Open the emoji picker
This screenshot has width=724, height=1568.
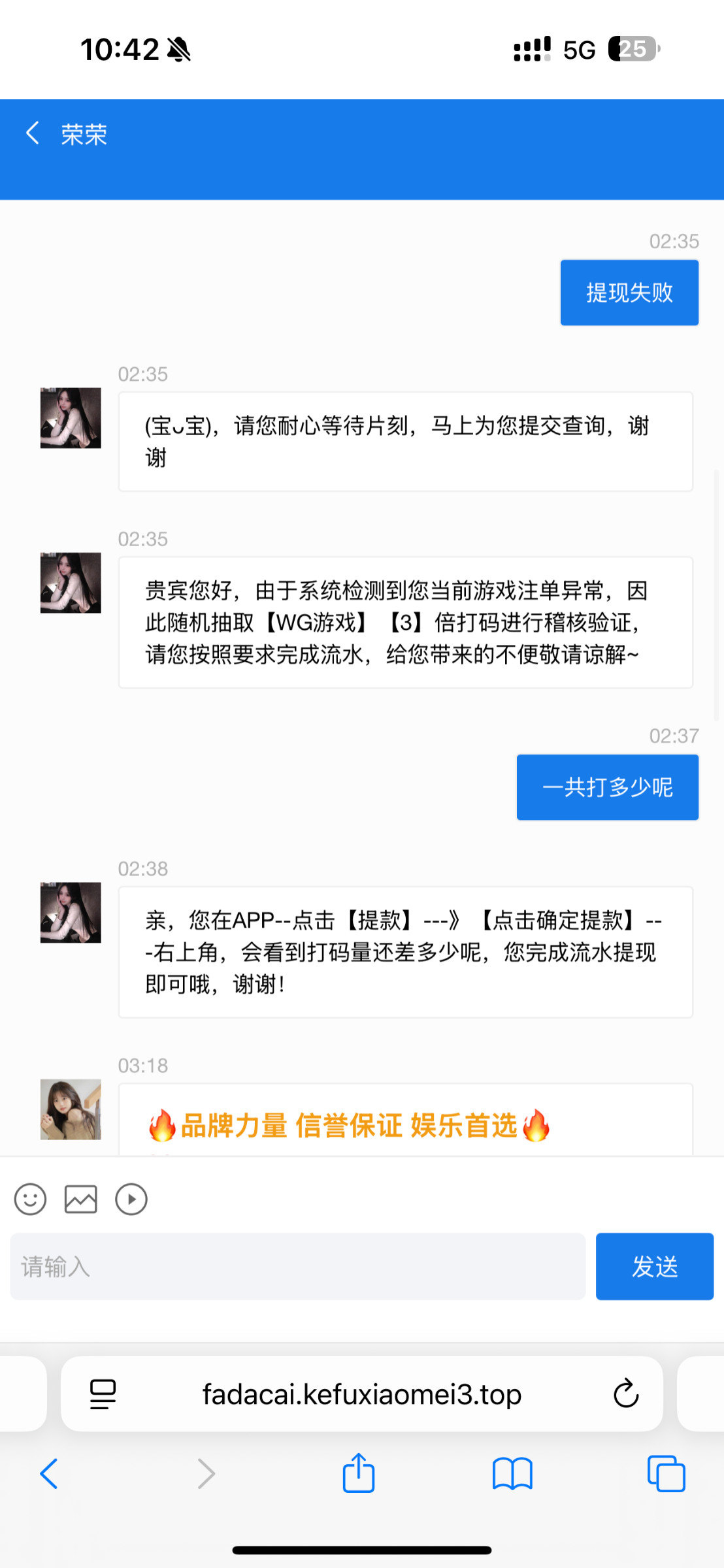pyautogui.click(x=30, y=1200)
